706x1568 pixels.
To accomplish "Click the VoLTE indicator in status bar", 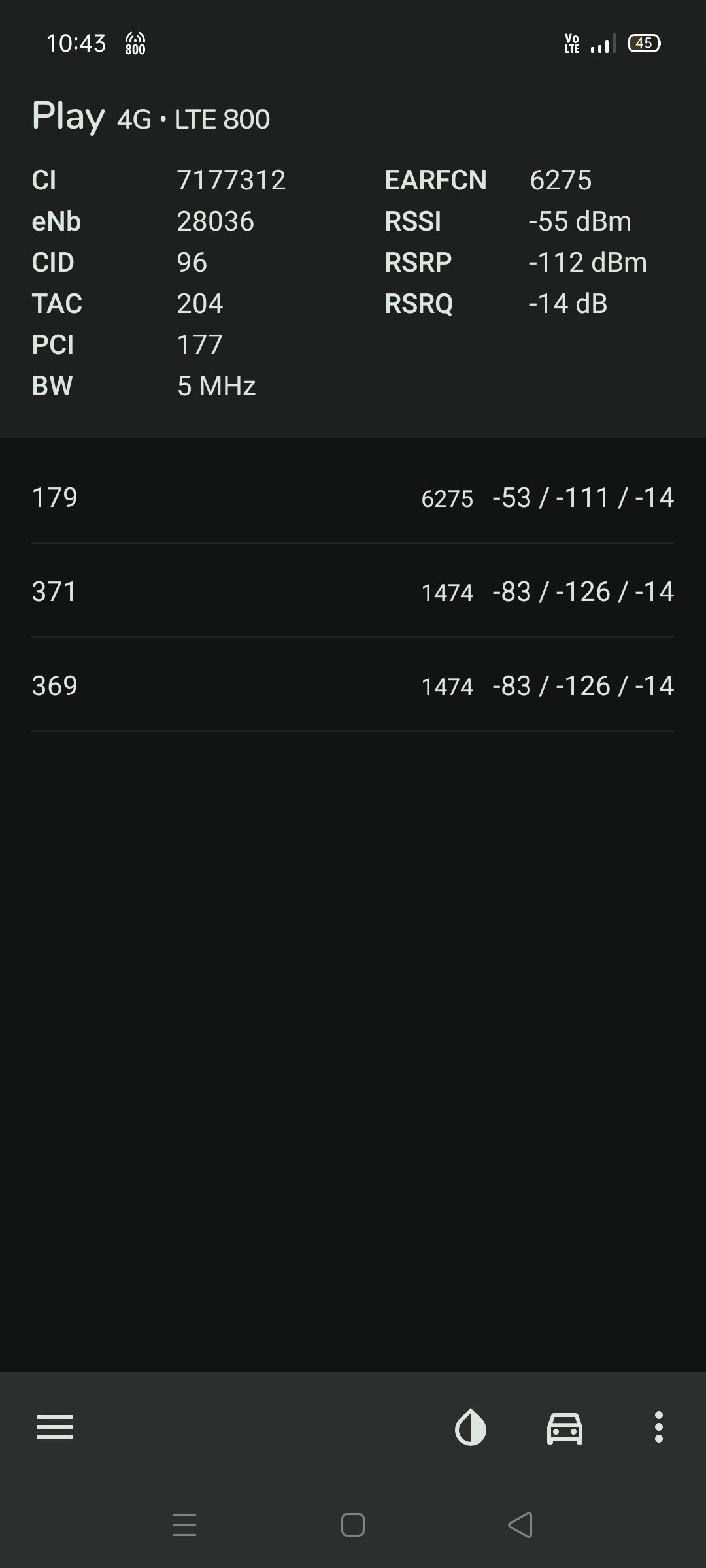I will (572, 43).
